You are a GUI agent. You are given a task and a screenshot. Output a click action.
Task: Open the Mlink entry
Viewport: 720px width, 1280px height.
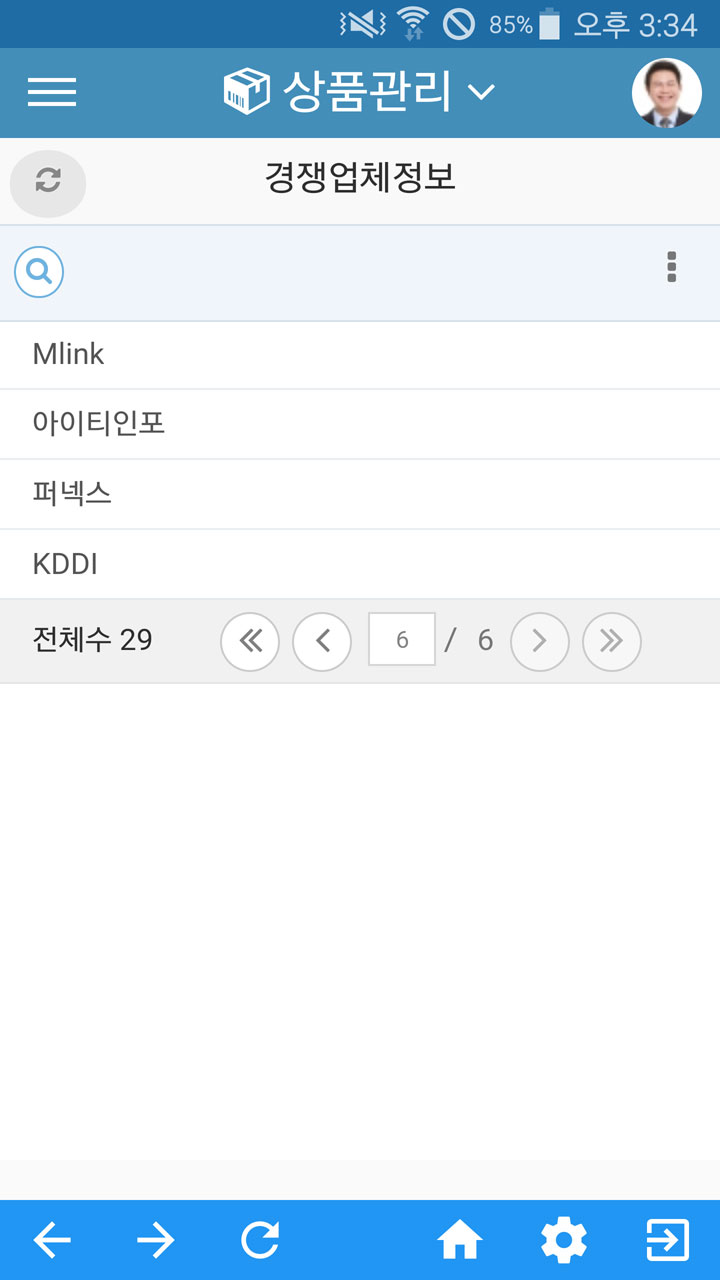pos(360,355)
